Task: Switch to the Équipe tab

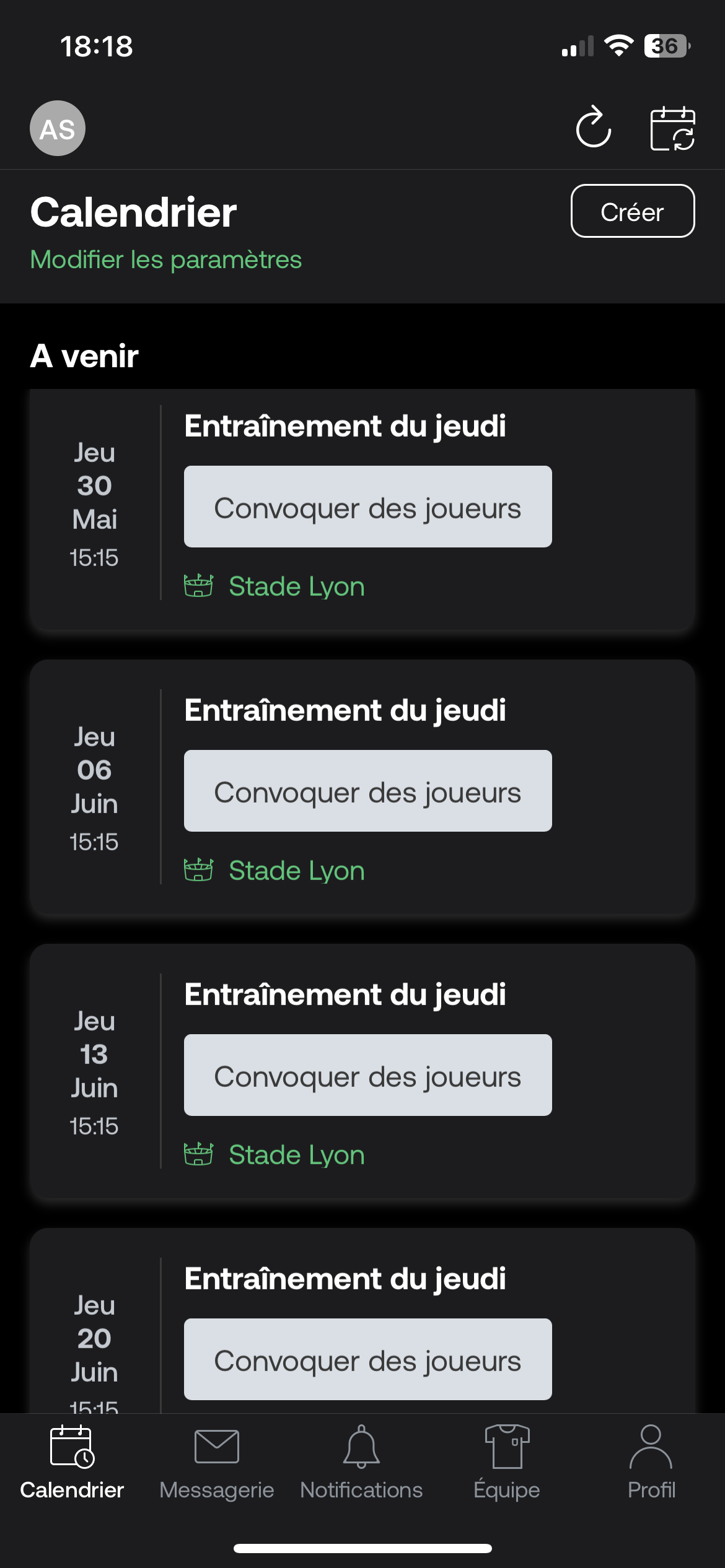Action: tap(507, 1463)
